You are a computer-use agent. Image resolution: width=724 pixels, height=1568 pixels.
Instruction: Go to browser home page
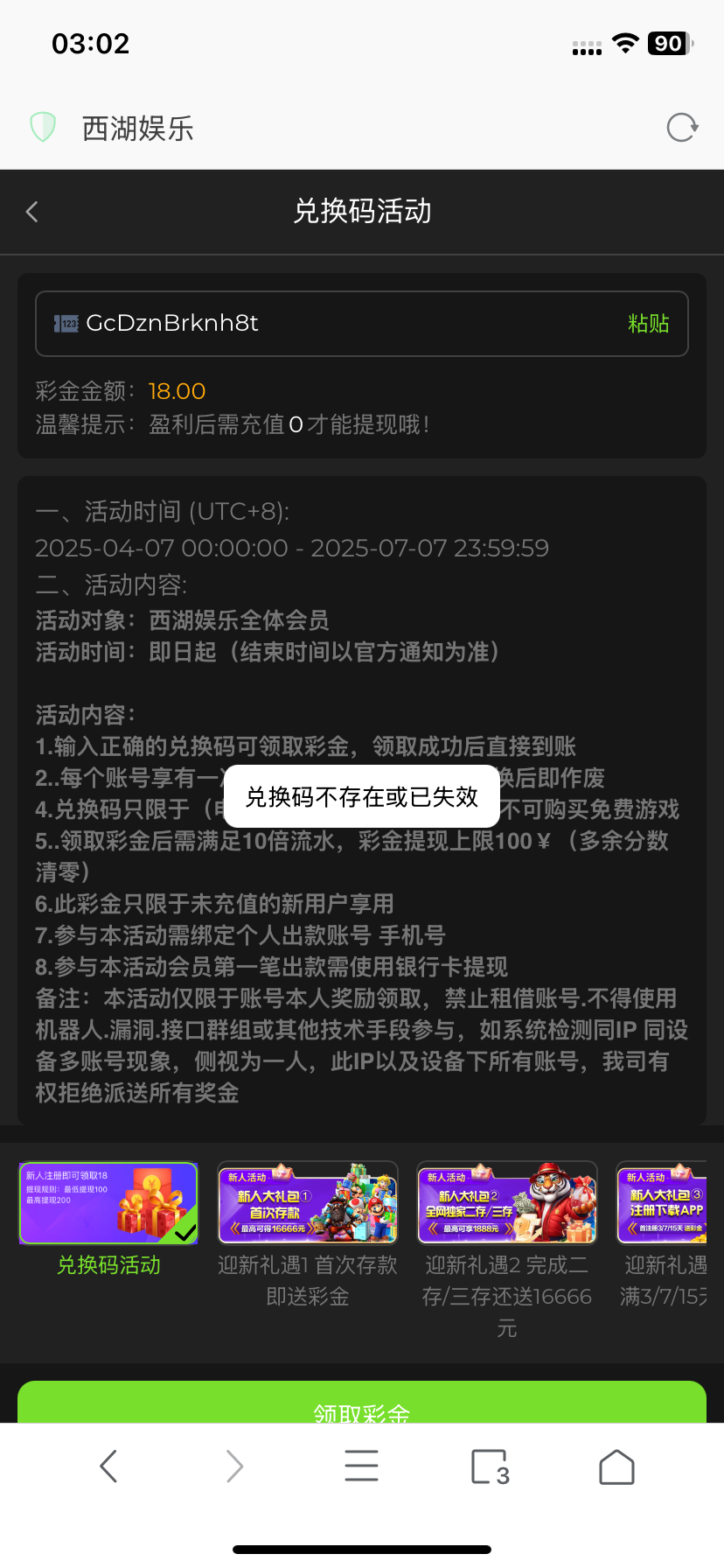click(x=616, y=1466)
